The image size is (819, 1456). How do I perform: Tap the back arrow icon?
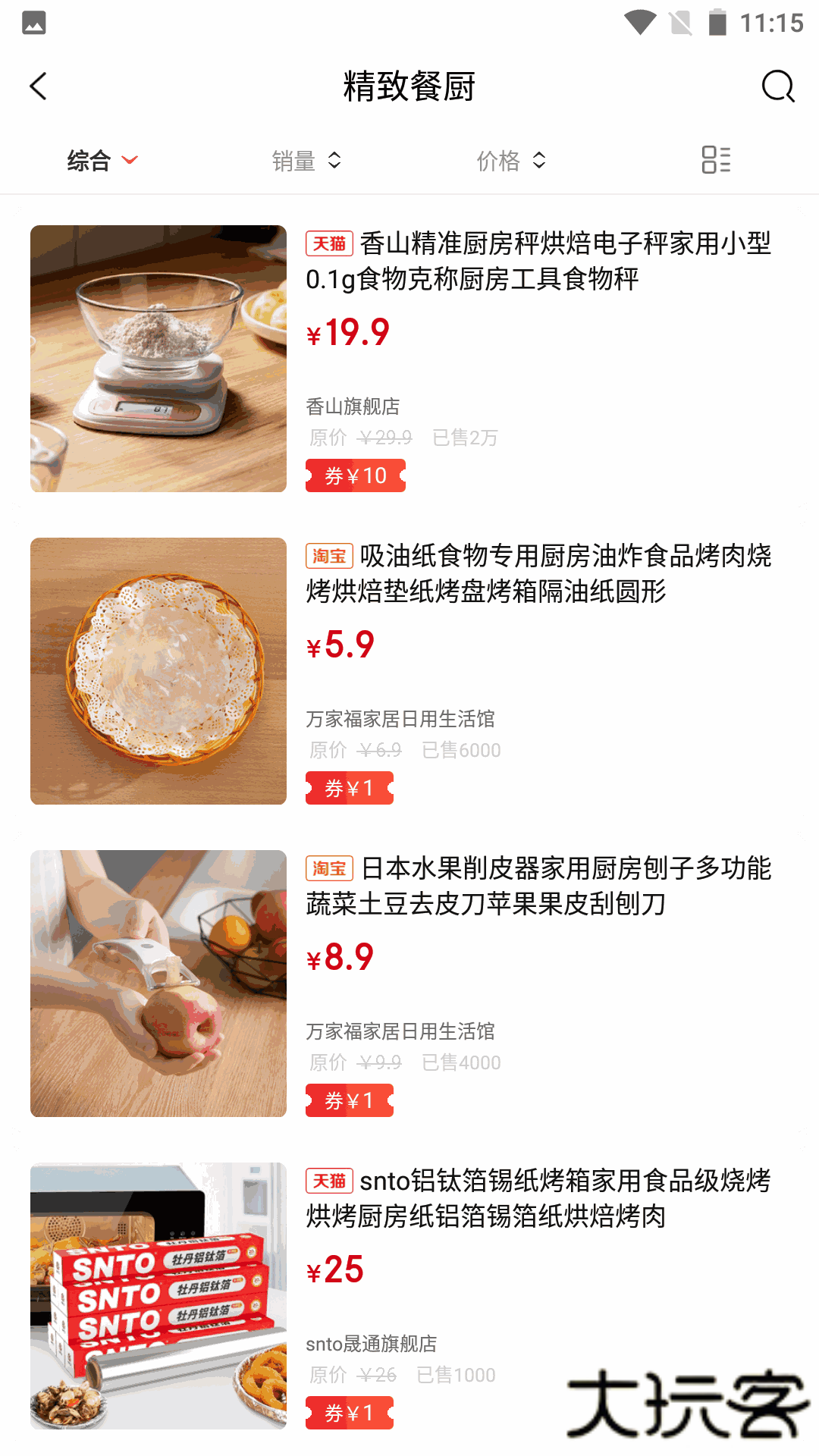[x=38, y=86]
